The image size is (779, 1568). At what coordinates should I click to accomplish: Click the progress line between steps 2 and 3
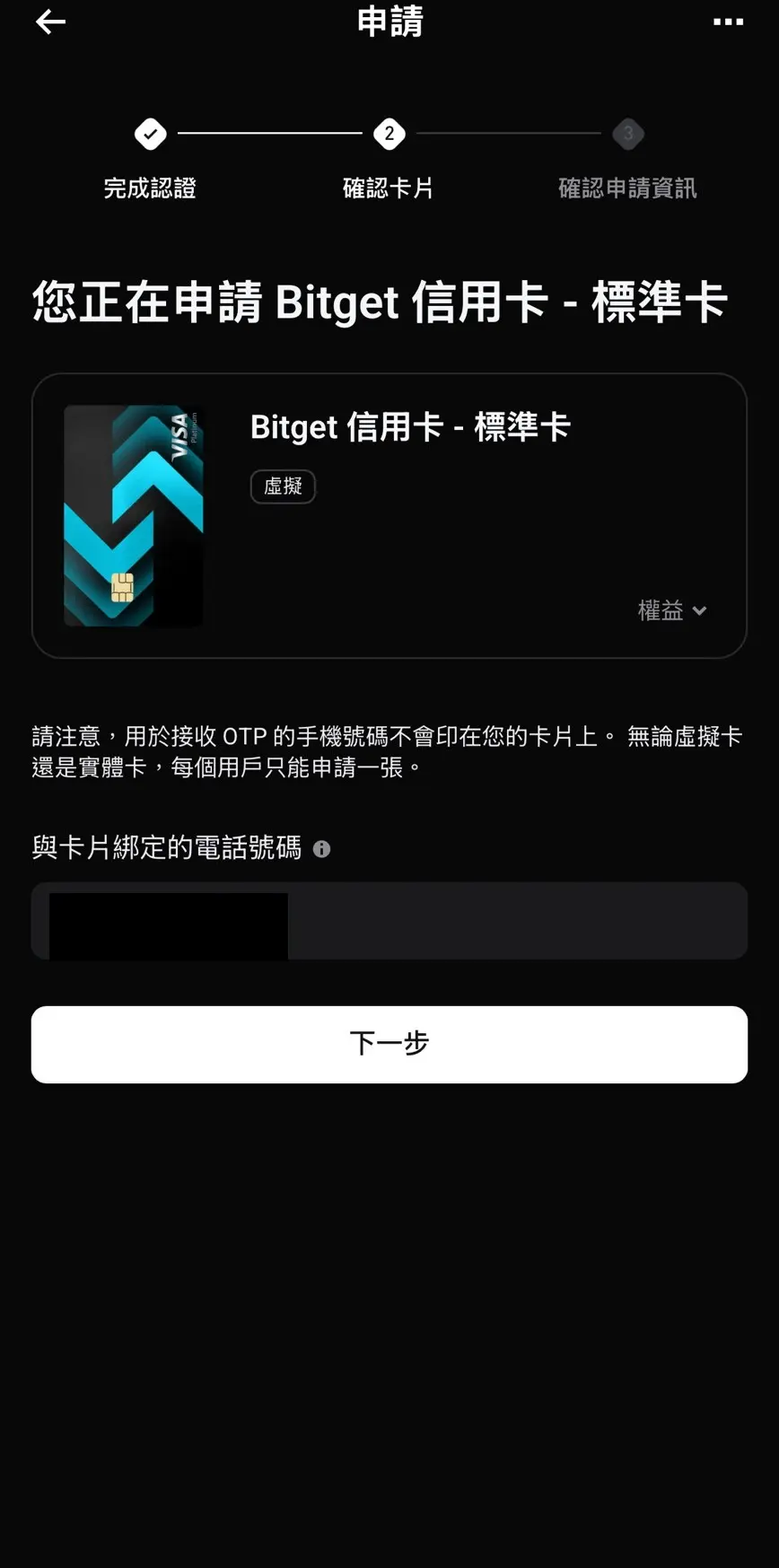tap(508, 134)
